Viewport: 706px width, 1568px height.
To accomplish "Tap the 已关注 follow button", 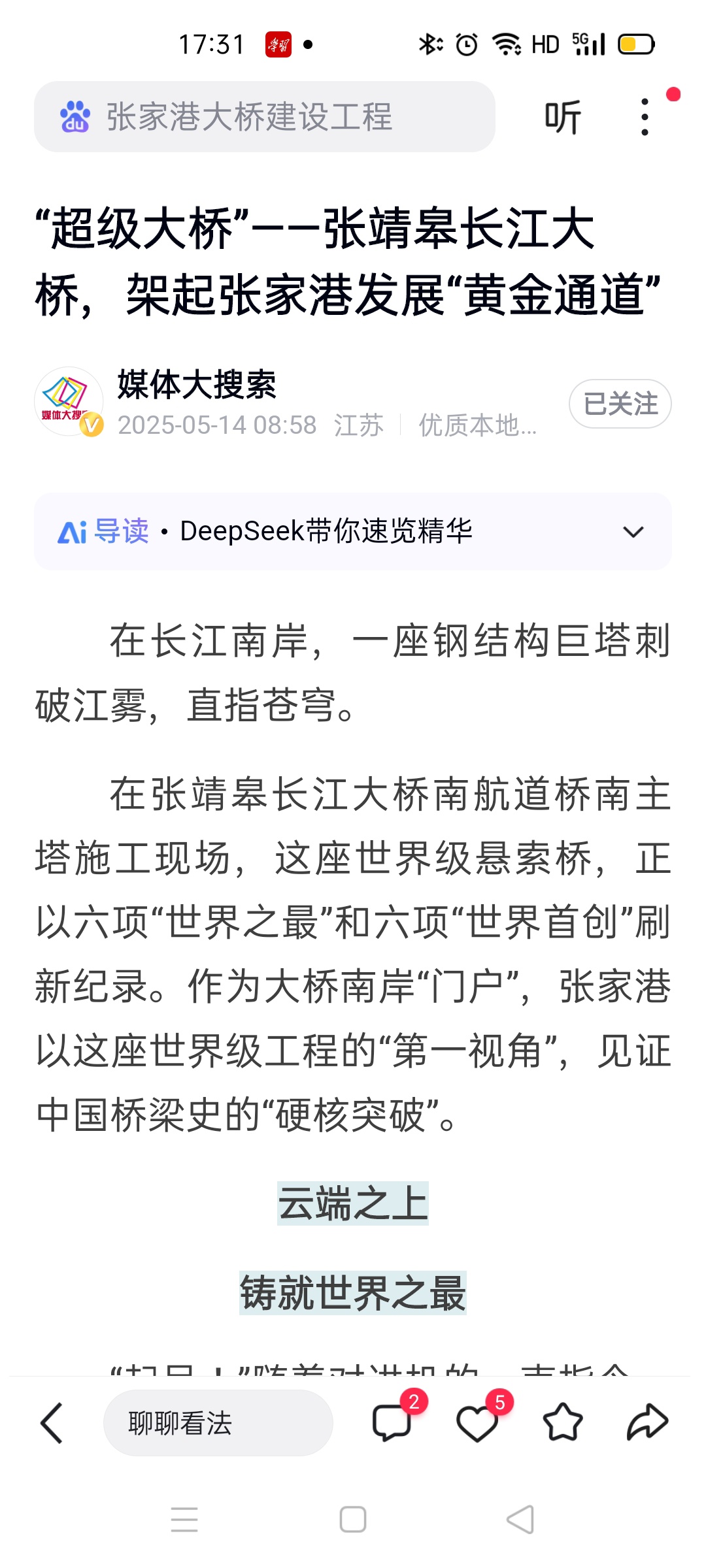I will pos(620,404).
